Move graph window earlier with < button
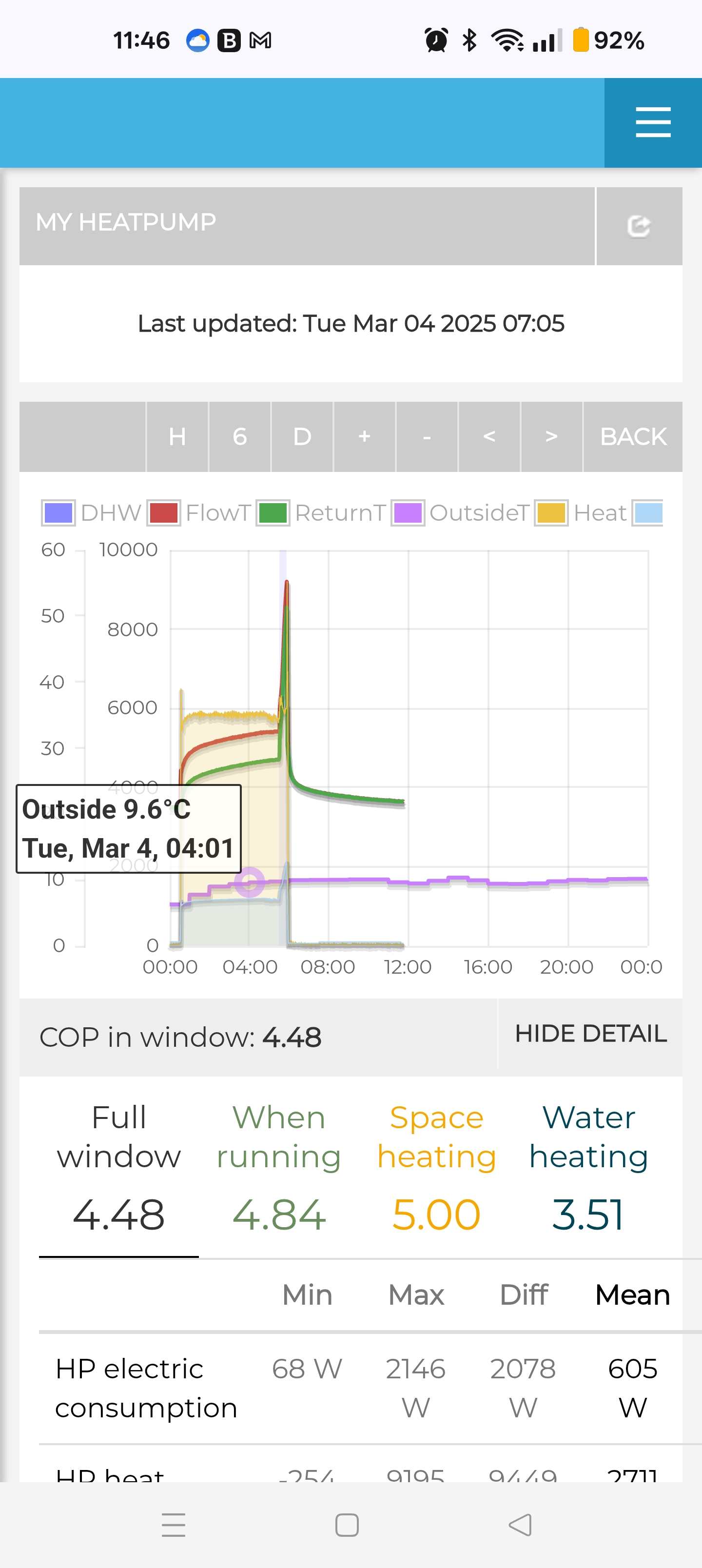This screenshot has width=702, height=1568. [489, 436]
